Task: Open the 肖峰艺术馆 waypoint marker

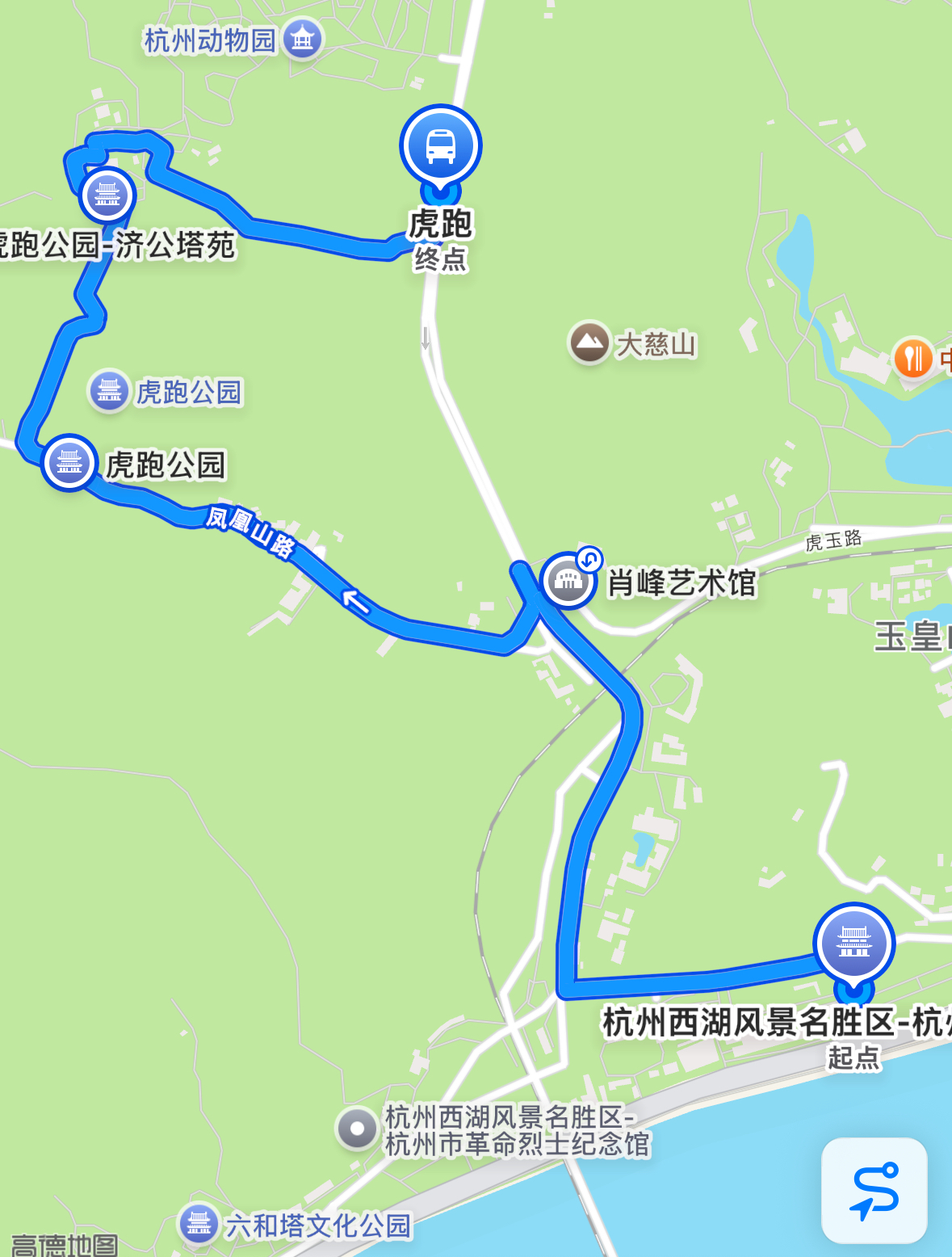Action: pyautogui.click(x=568, y=579)
